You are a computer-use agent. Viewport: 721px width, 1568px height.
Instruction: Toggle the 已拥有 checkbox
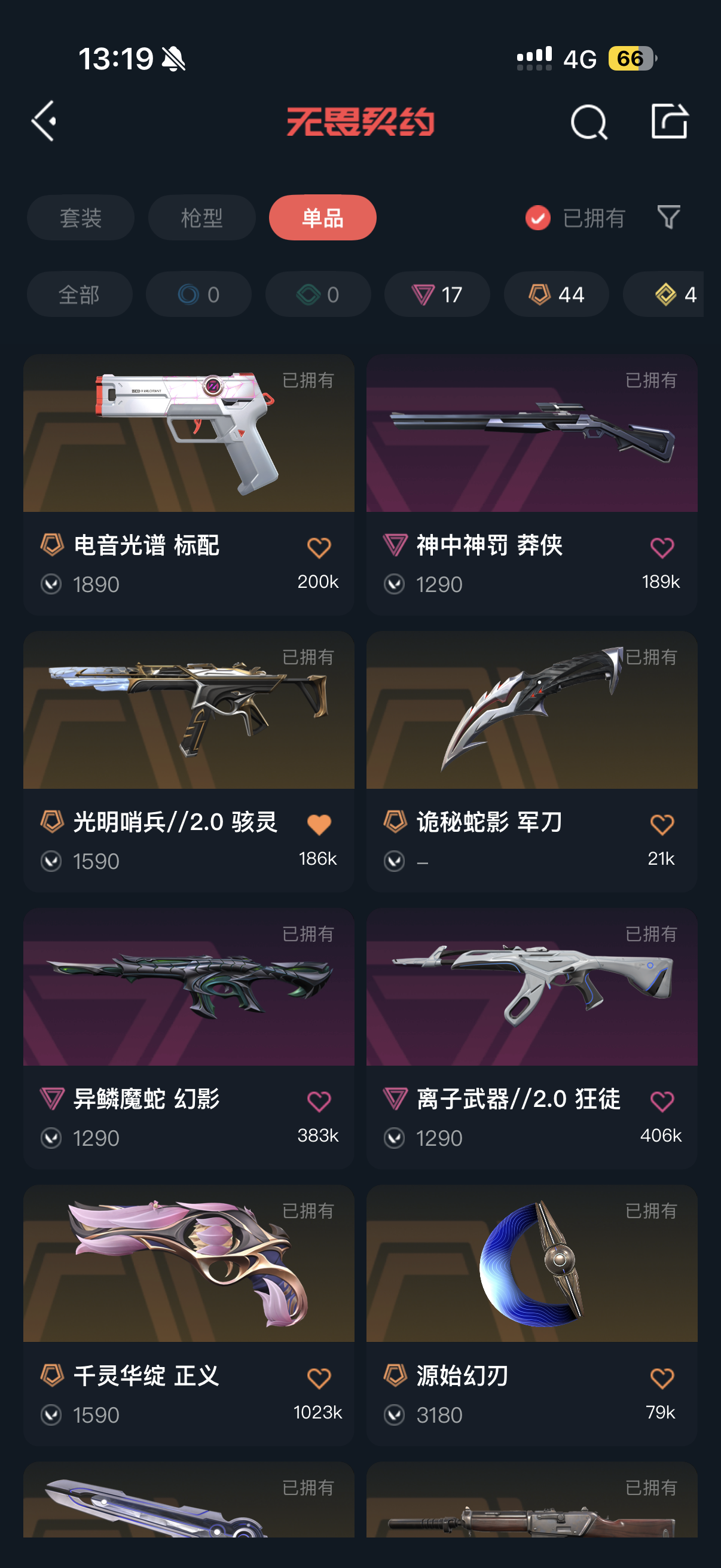pyautogui.click(x=538, y=217)
